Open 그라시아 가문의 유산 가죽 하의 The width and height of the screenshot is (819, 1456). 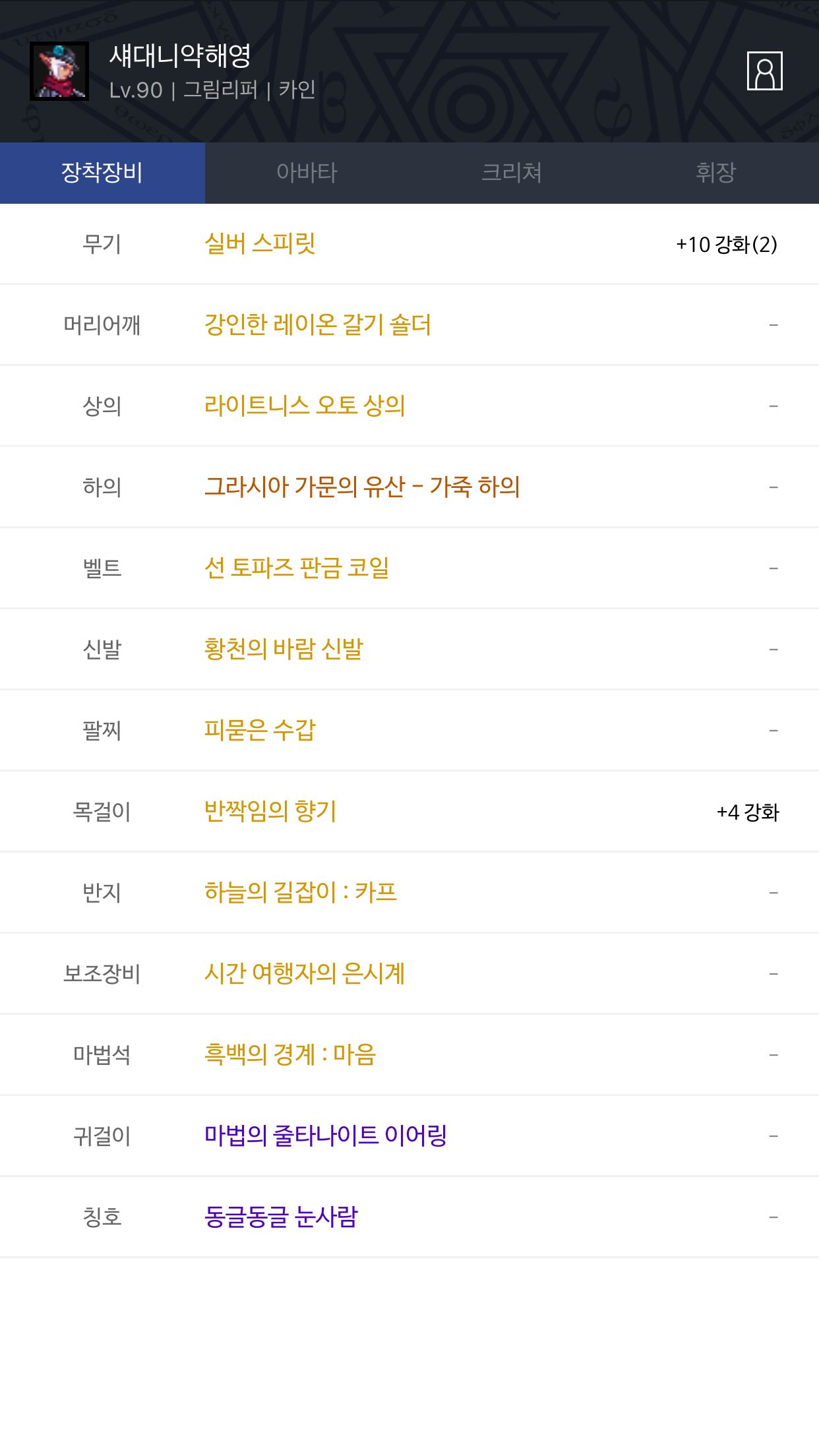click(x=362, y=487)
